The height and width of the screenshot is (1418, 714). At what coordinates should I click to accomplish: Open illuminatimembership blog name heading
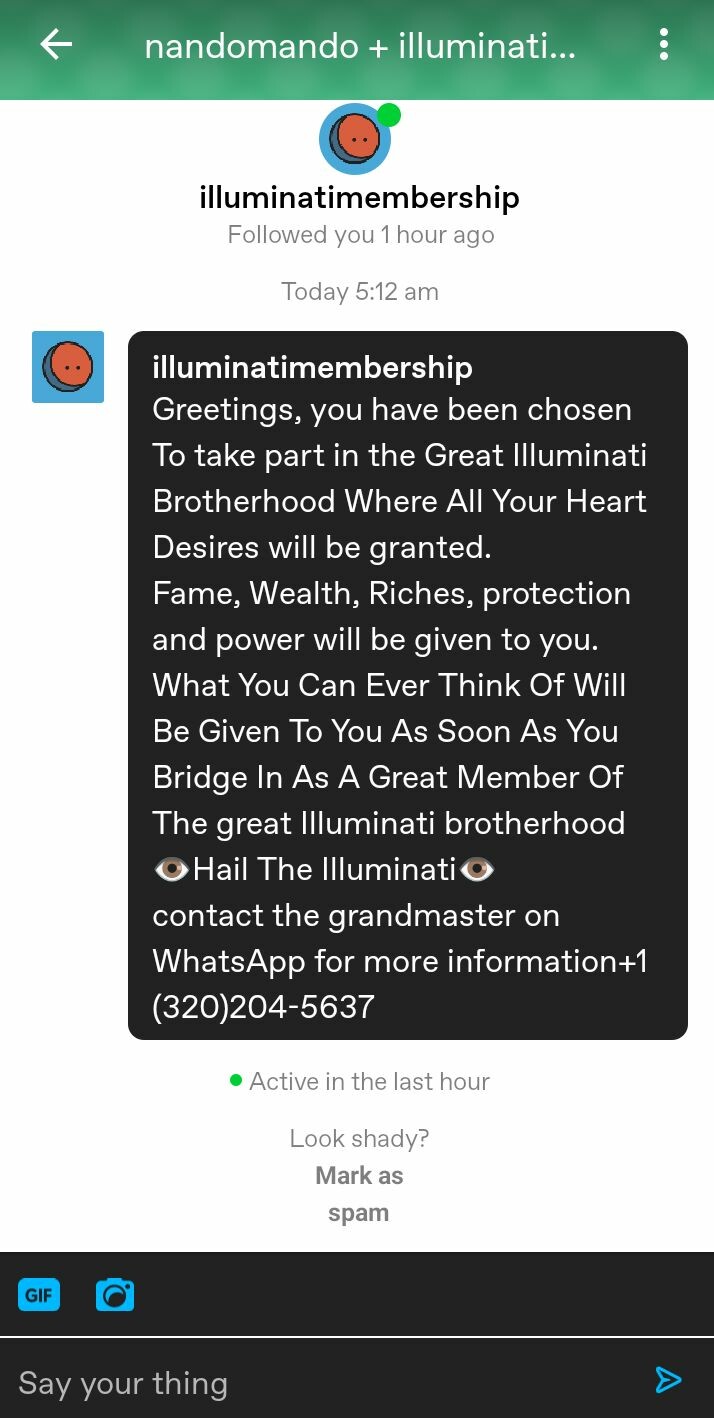359,198
